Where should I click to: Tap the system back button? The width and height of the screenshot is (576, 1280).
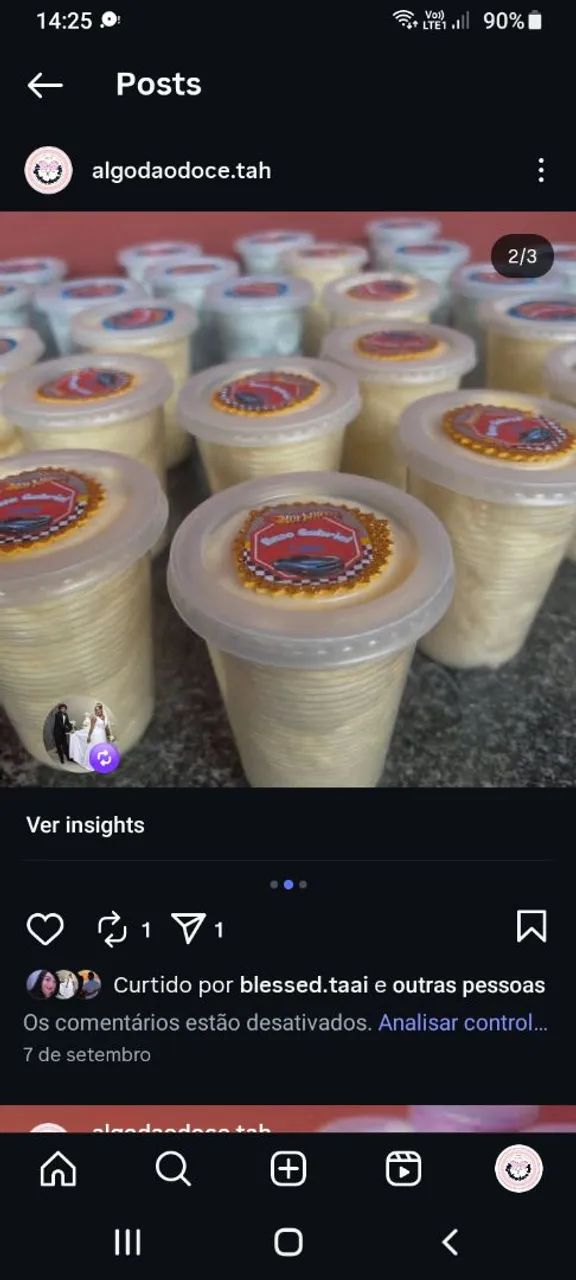[x=450, y=1242]
